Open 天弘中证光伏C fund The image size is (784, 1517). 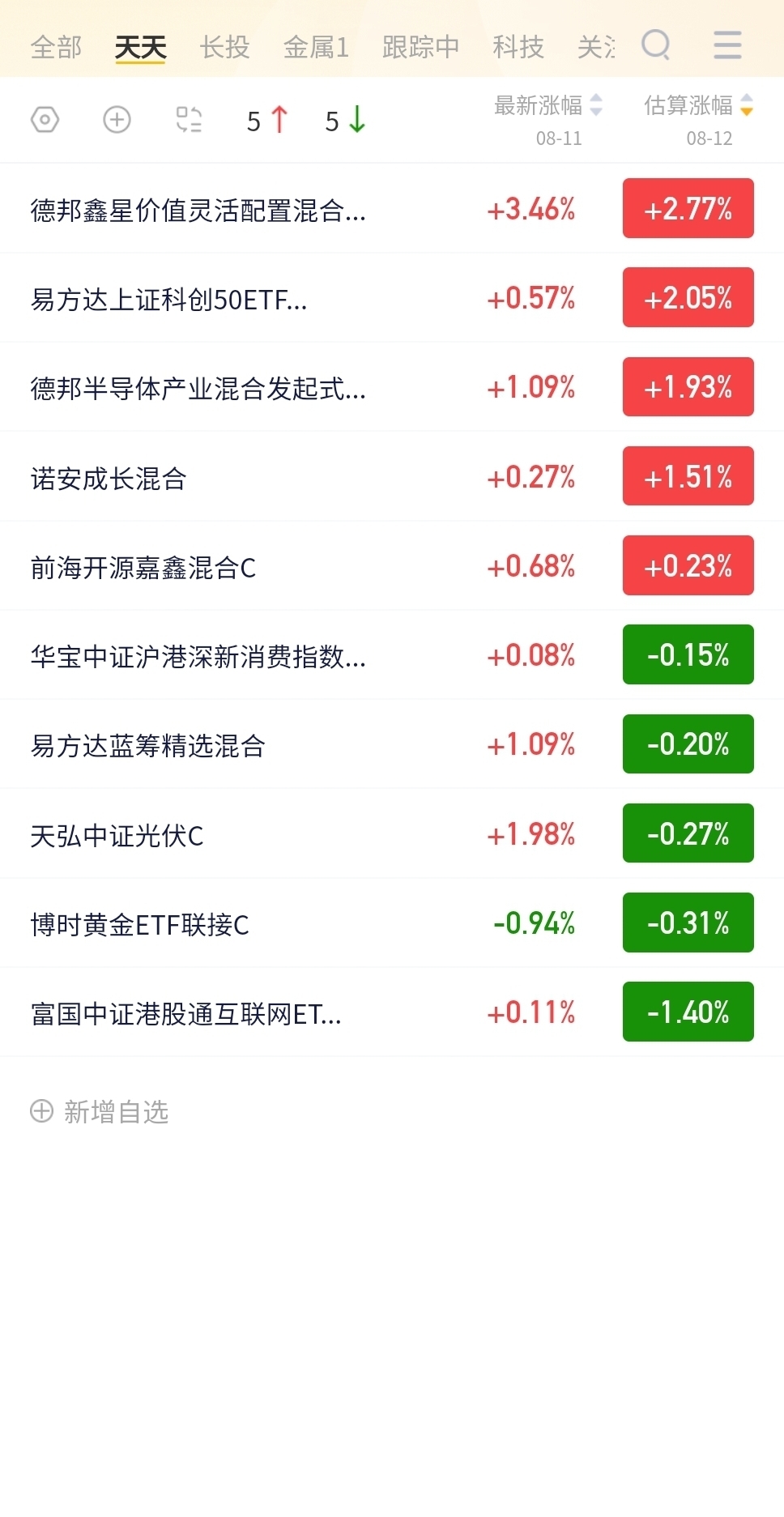[392, 833]
